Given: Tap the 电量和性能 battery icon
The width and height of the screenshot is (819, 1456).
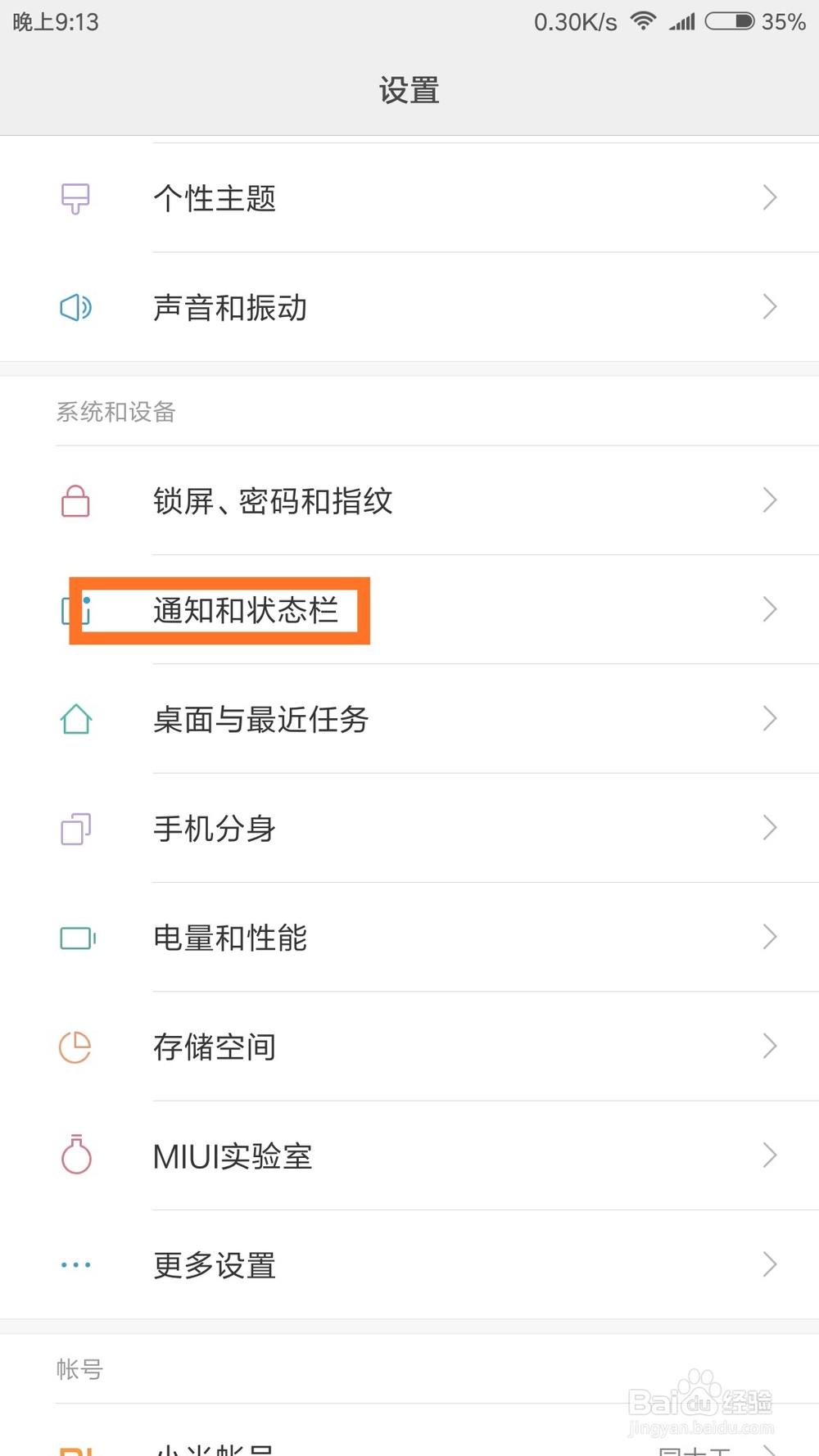Looking at the screenshot, I should [x=75, y=938].
